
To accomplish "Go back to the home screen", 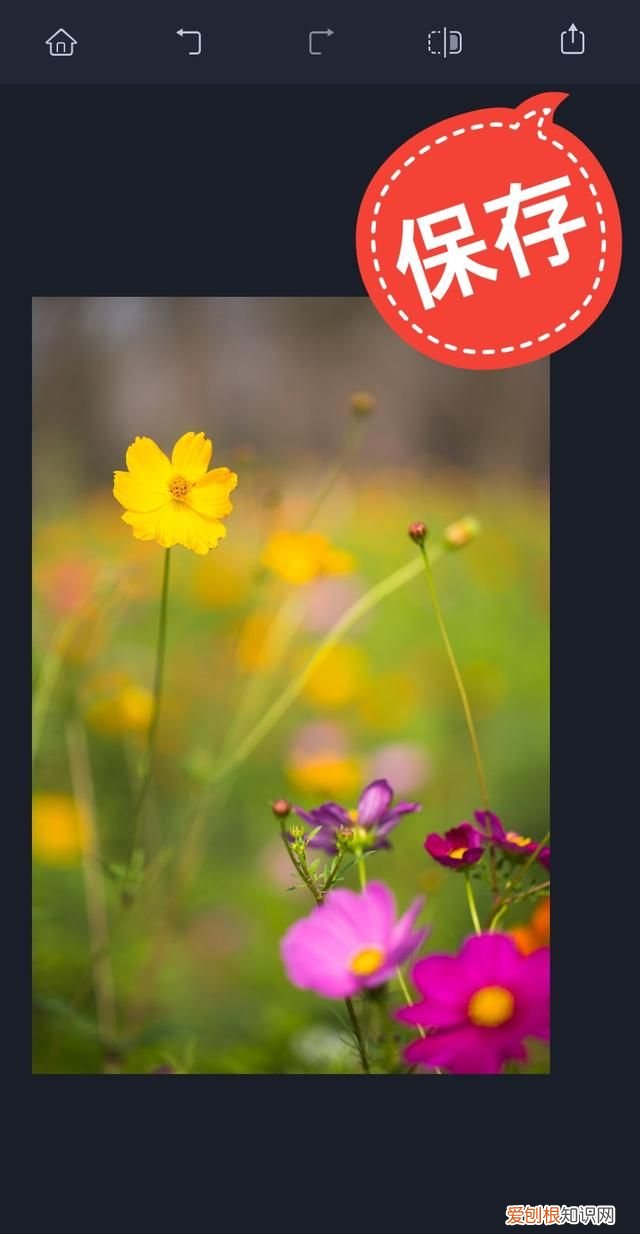I will 61,42.
